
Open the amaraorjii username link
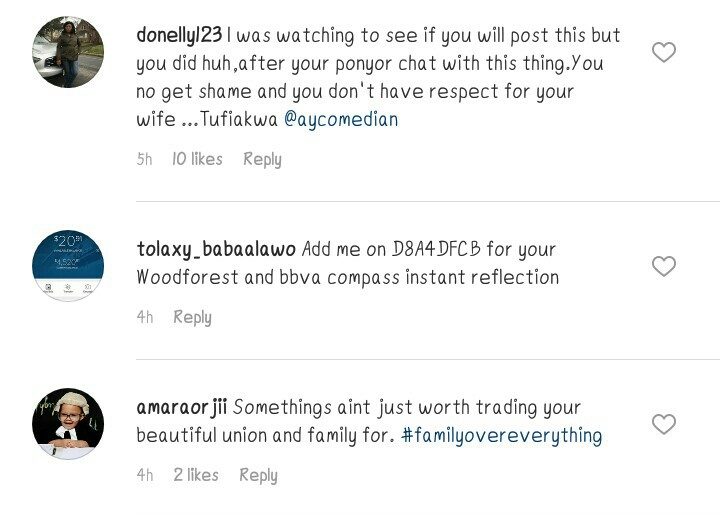pos(182,408)
